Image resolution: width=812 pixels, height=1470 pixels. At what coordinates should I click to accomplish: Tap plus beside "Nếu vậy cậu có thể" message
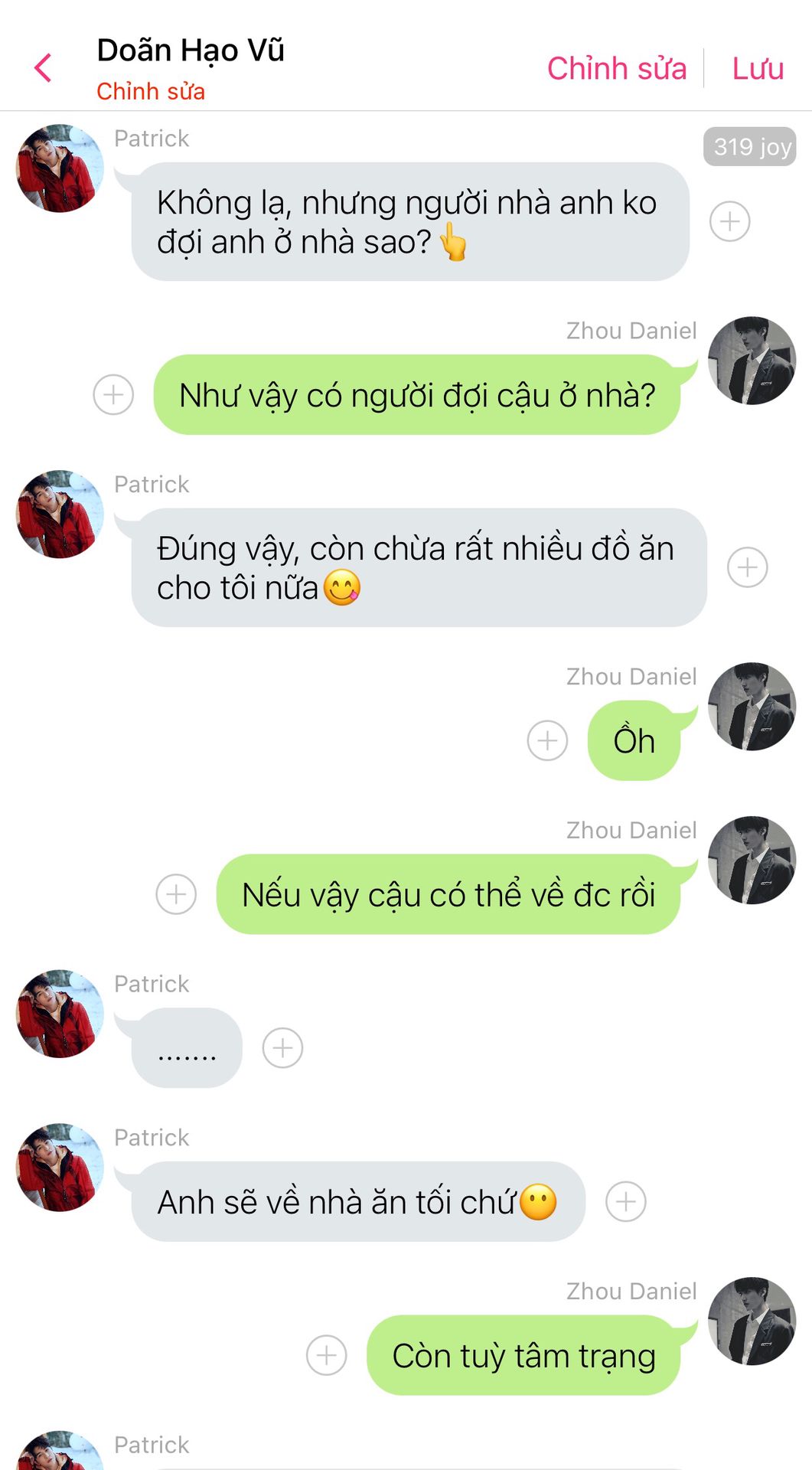pos(176,894)
